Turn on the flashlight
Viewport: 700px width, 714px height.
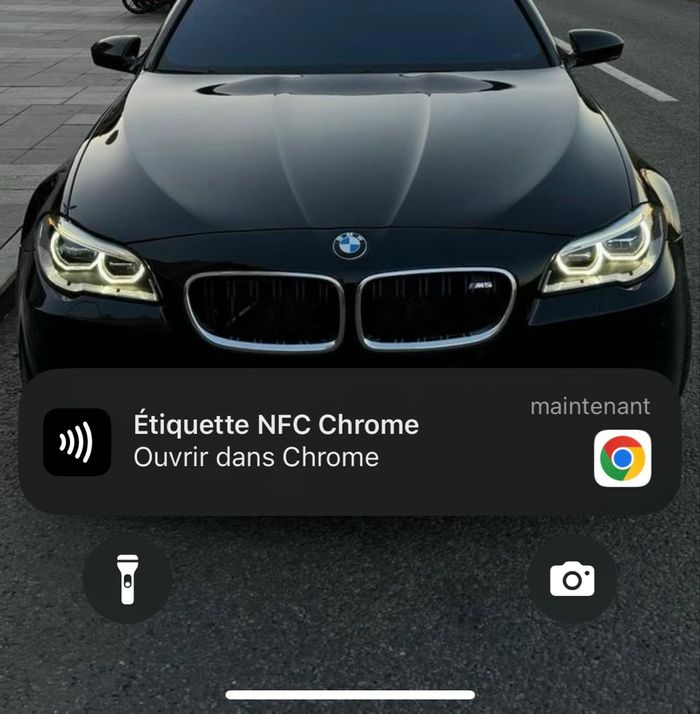[127, 579]
